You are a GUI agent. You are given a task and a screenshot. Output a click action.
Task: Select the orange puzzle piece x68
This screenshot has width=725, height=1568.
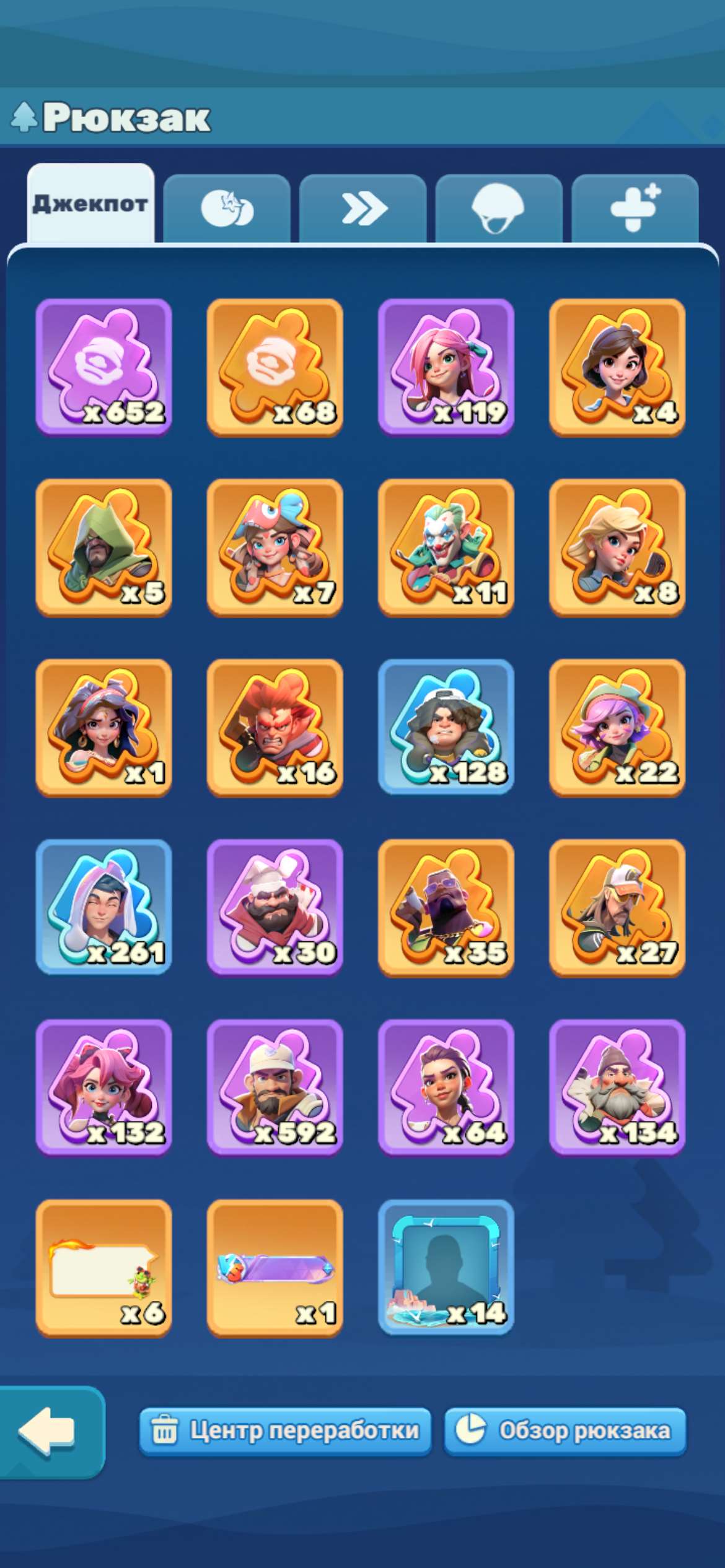[275, 367]
